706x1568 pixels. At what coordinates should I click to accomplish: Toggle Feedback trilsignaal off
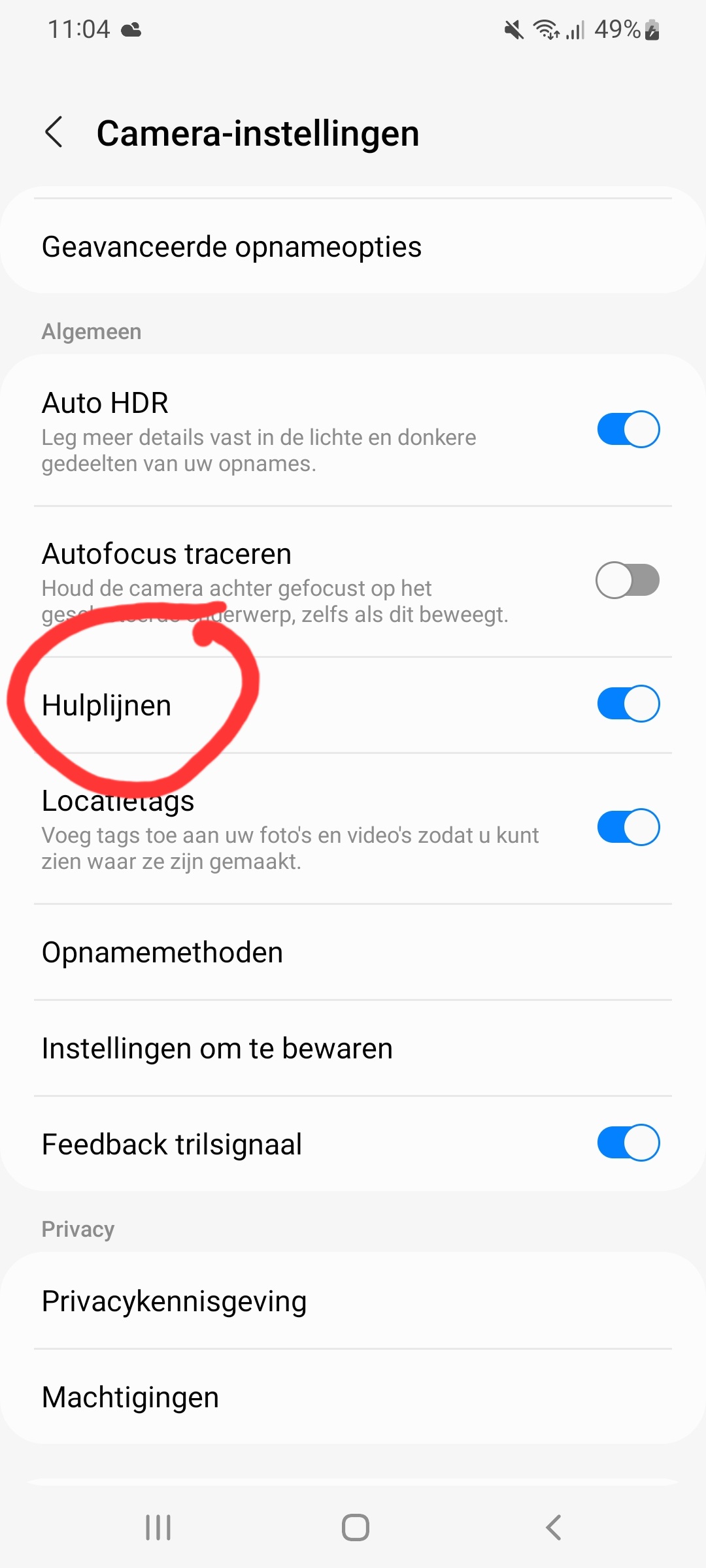(x=628, y=1143)
